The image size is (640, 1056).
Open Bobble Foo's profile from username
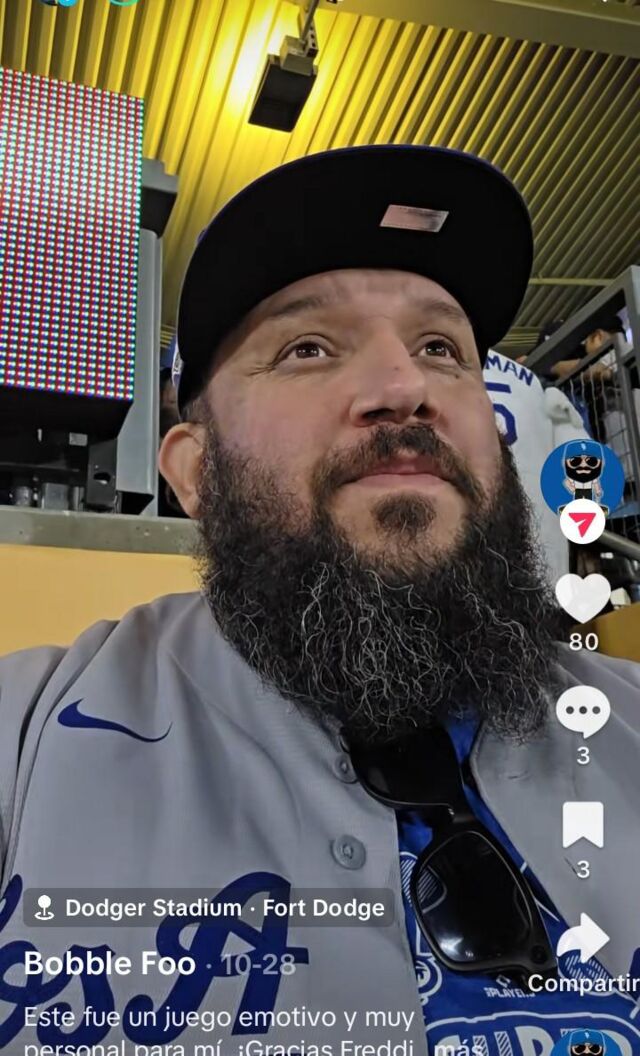click(109, 964)
